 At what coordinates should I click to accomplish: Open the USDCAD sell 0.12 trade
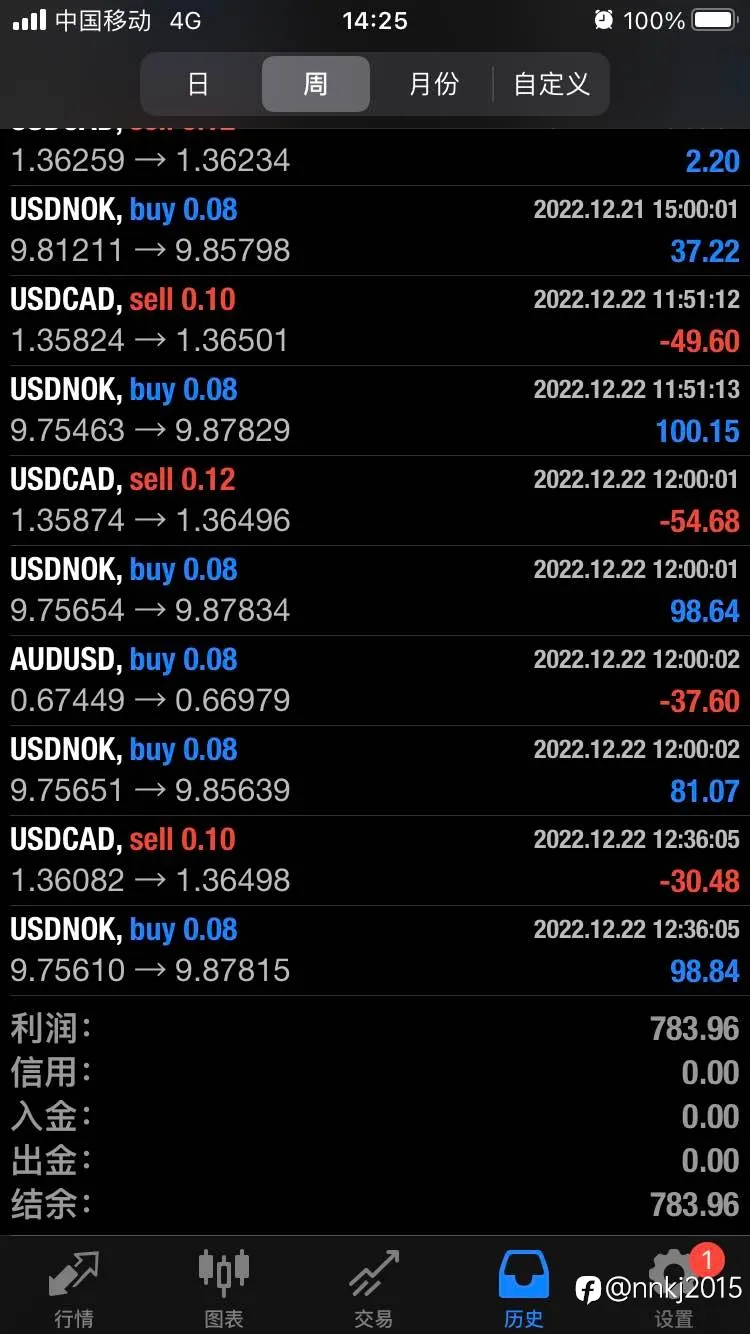375,501
